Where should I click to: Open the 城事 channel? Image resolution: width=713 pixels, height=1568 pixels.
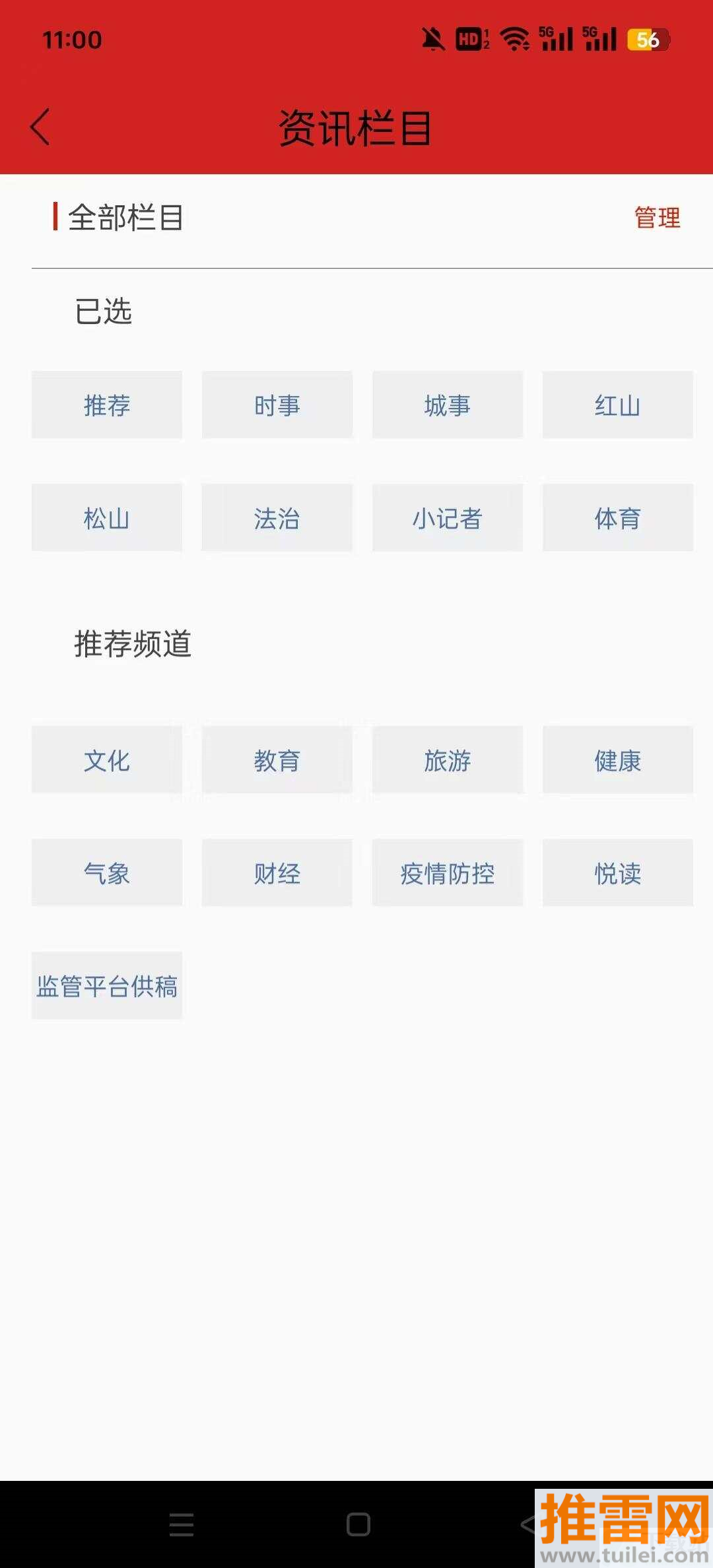click(448, 405)
